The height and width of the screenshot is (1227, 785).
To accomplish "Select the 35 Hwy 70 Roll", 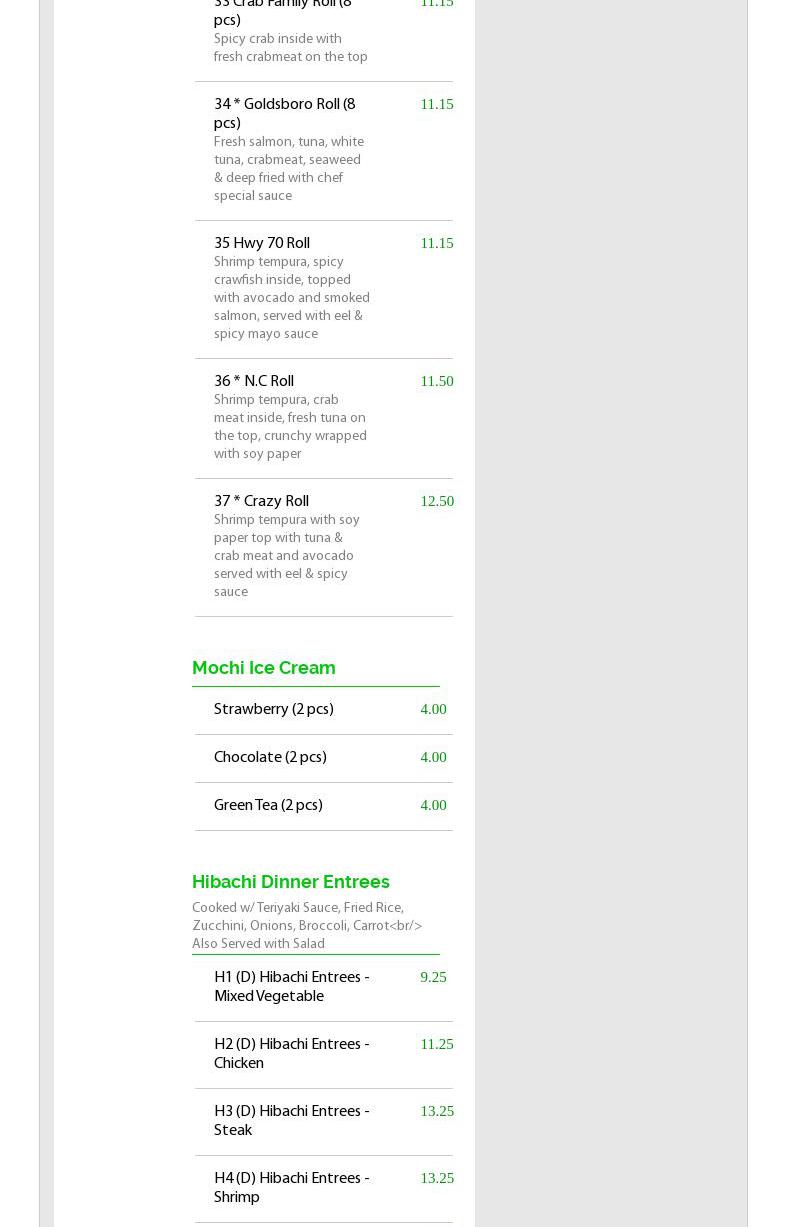I will pyautogui.click(x=262, y=243).
